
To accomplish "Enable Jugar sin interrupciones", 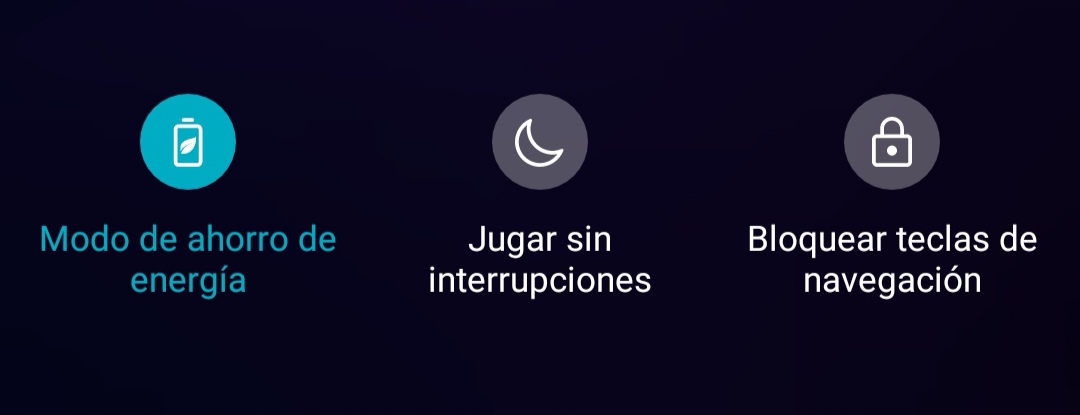I will pyautogui.click(x=539, y=142).
